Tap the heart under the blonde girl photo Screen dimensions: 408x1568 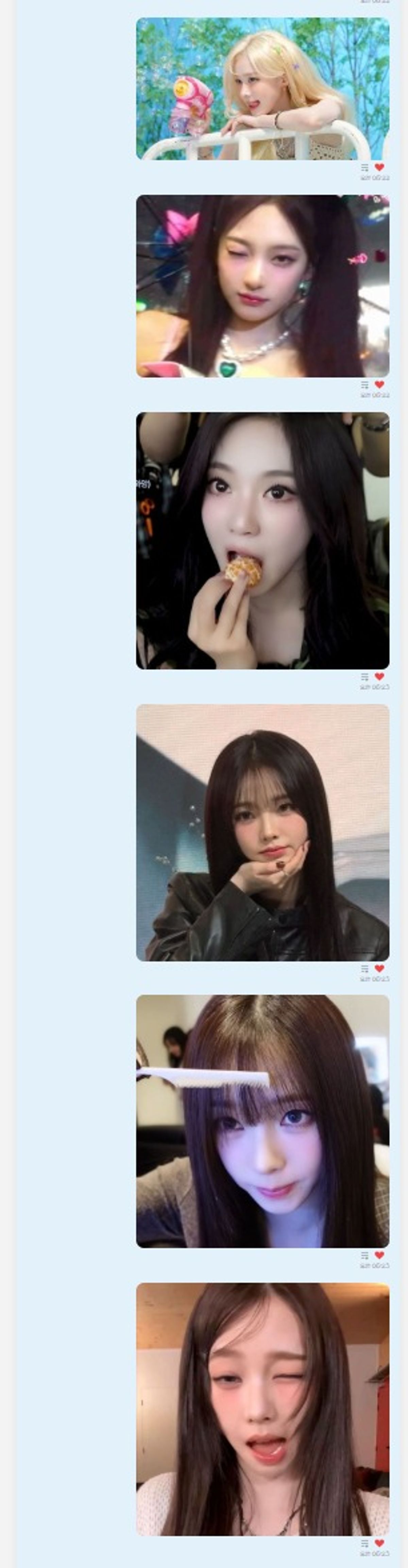379,167
